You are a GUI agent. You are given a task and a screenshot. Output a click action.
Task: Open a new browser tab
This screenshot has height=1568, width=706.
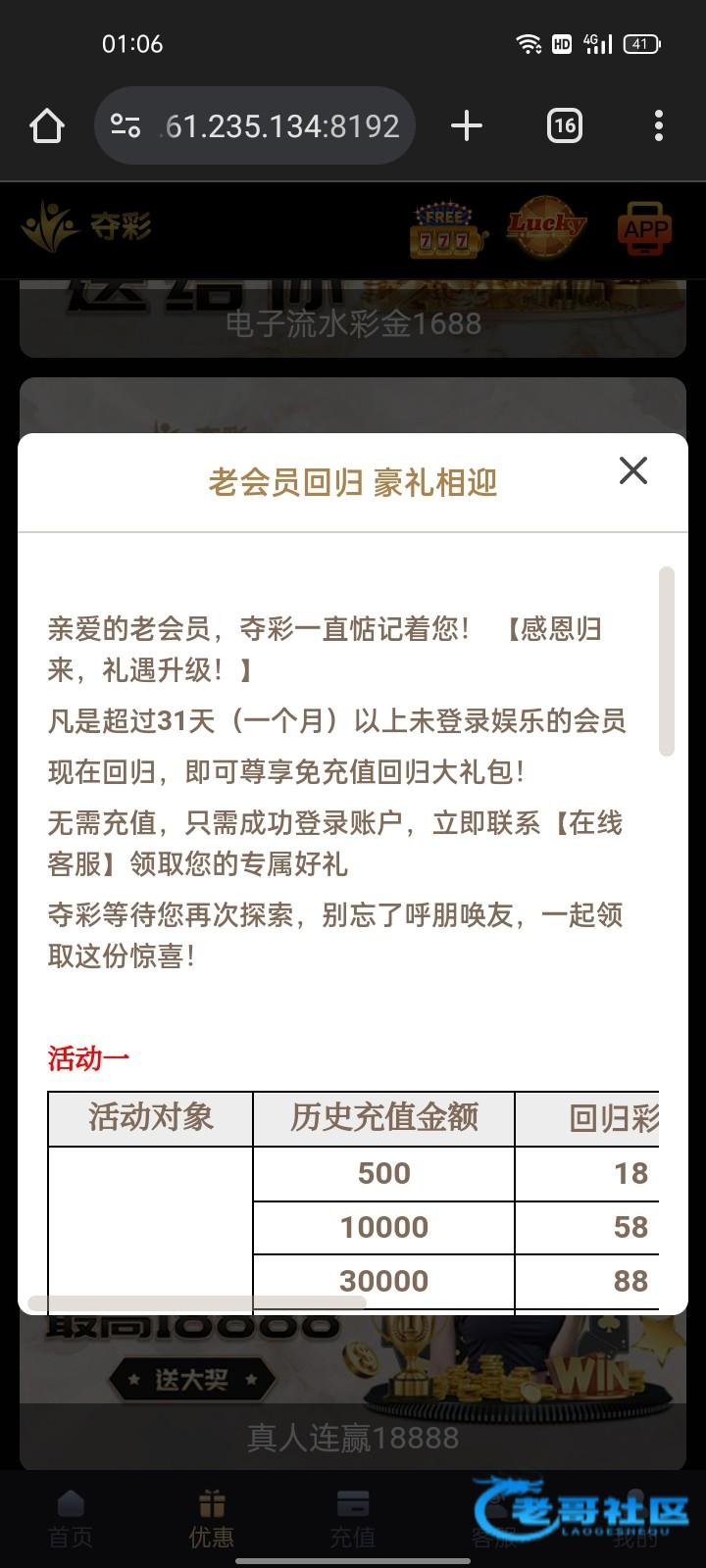(467, 125)
